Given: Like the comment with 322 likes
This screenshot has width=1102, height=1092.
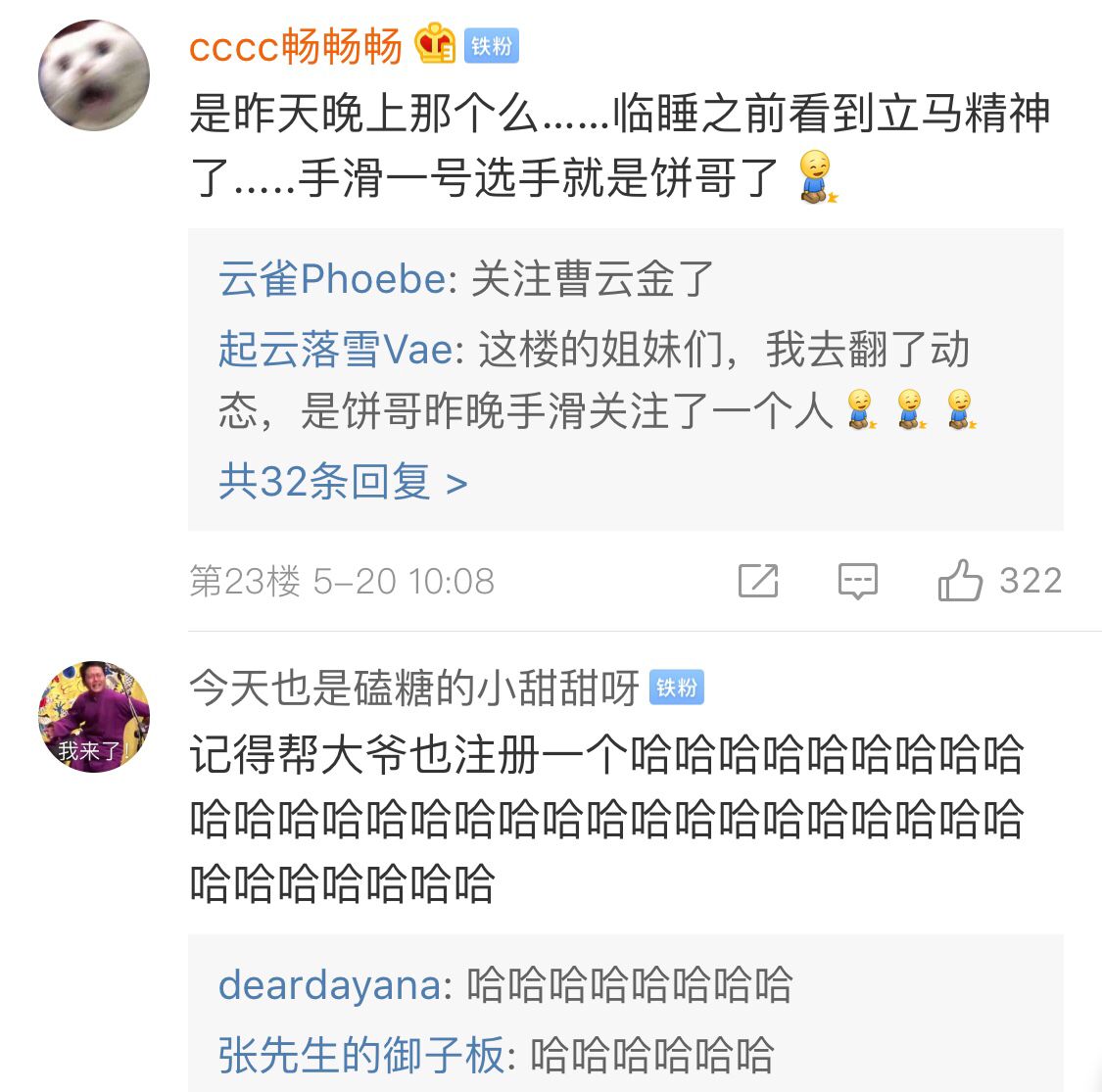Looking at the screenshot, I should [960, 581].
